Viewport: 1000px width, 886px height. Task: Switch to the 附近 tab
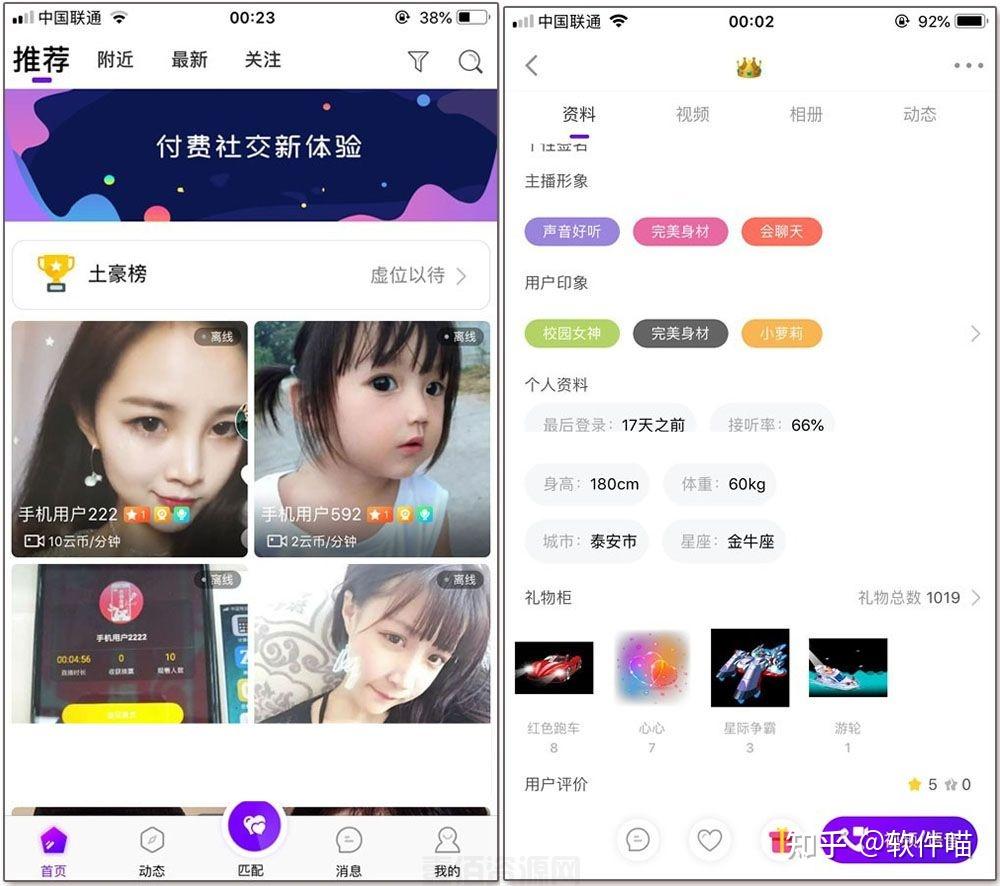point(115,60)
